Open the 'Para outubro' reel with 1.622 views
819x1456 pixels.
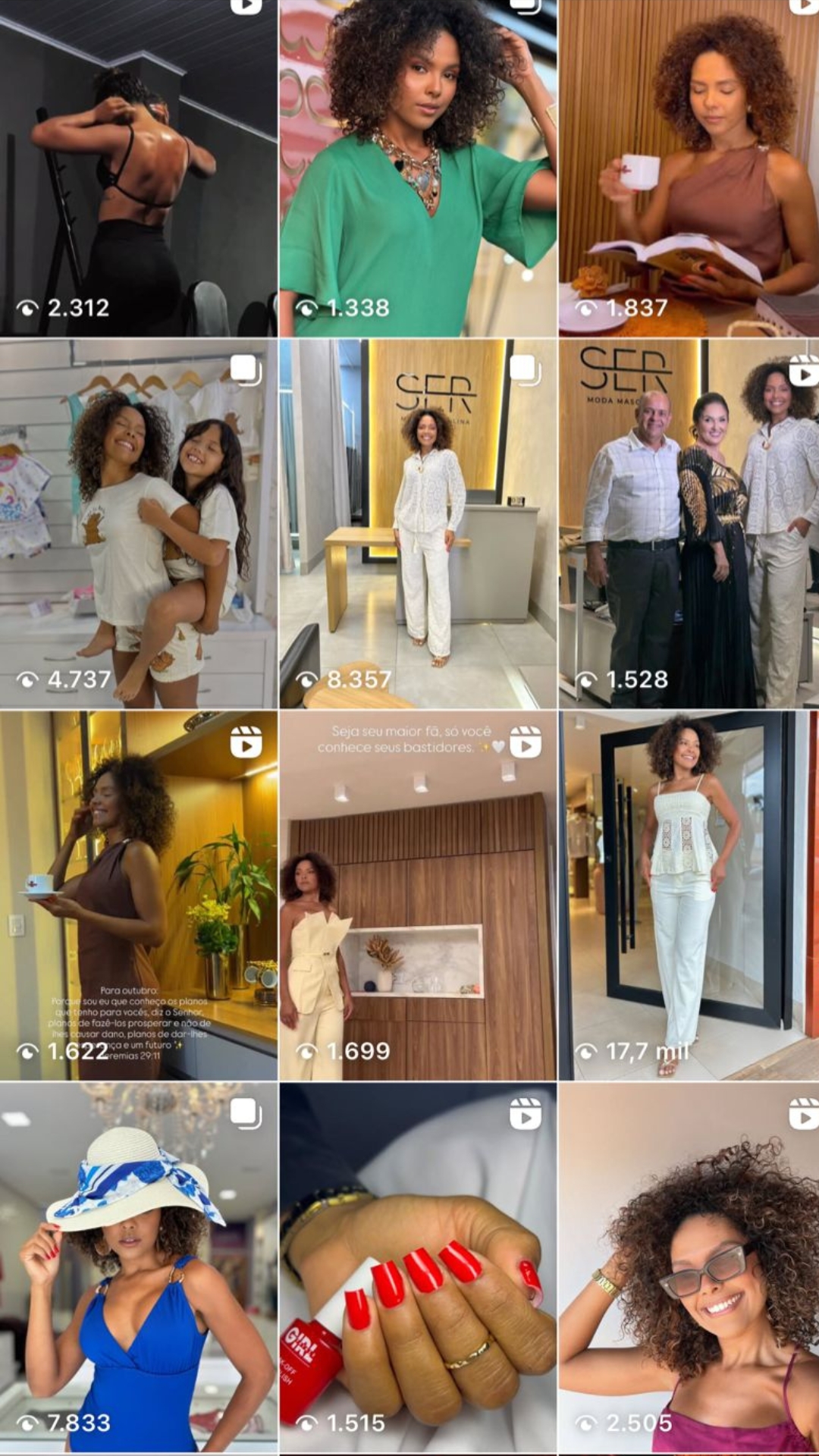[138, 895]
